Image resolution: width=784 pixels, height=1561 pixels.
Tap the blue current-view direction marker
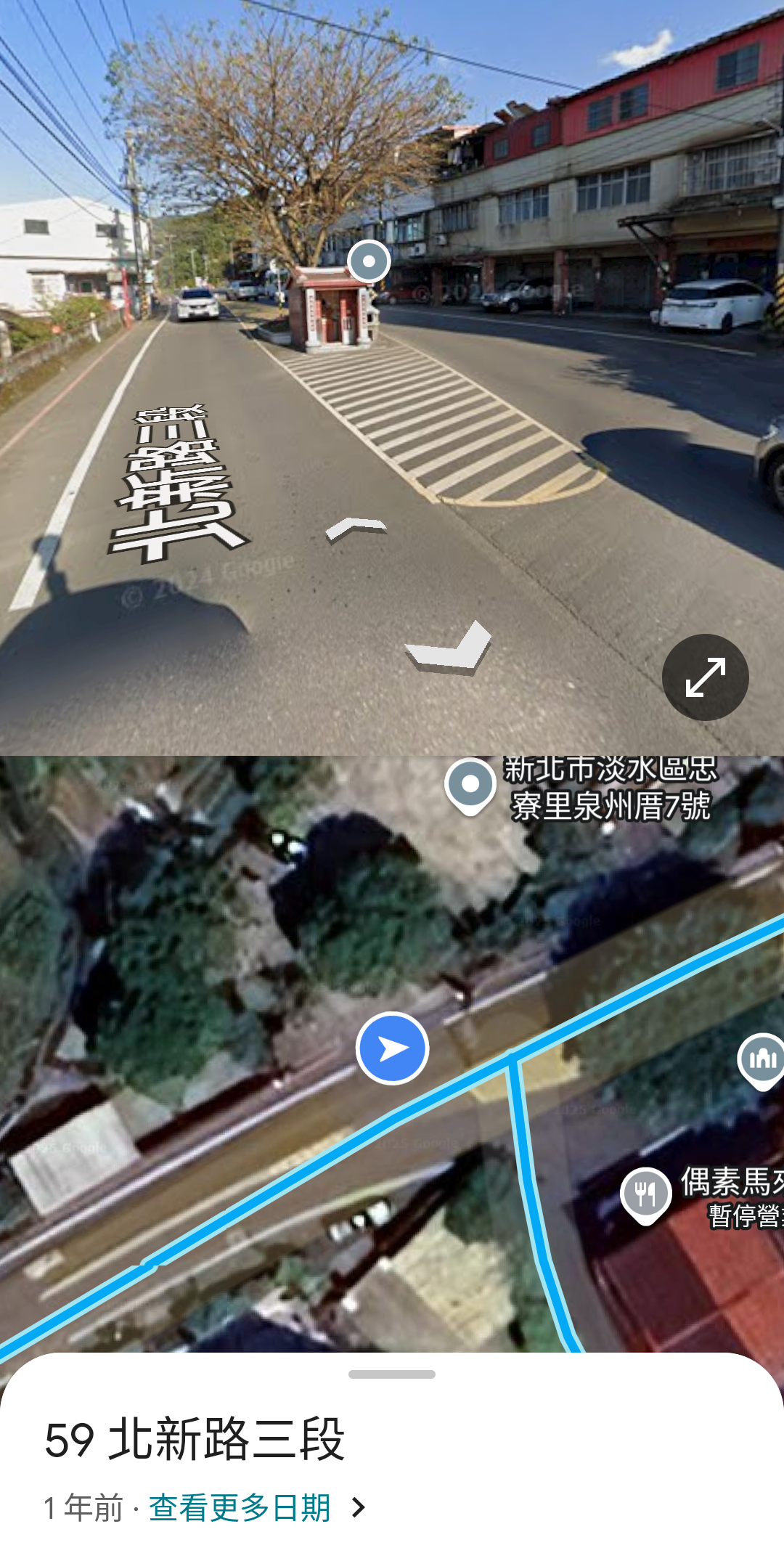[392, 1048]
